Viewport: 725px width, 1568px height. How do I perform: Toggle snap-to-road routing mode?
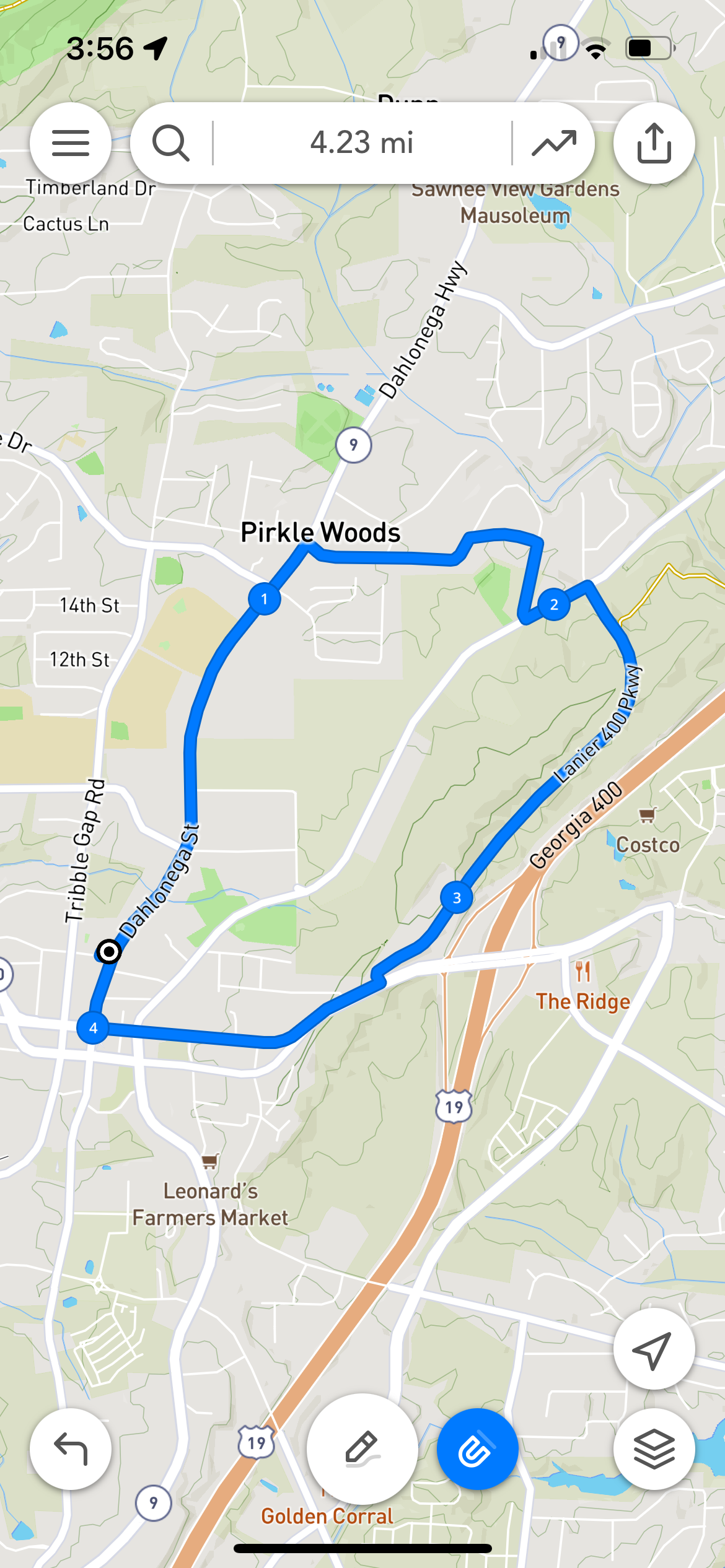[x=477, y=1448]
